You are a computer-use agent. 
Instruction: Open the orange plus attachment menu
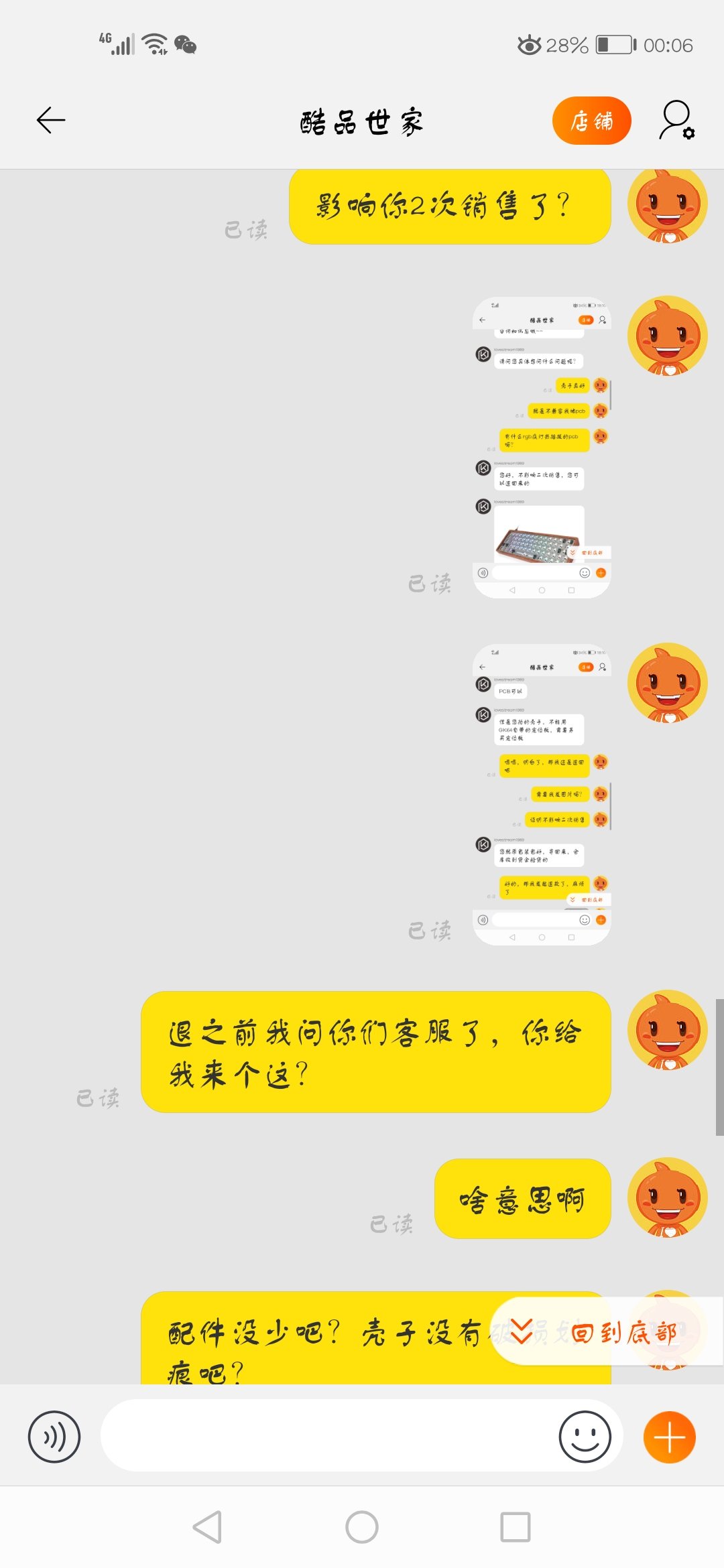pyautogui.click(x=669, y=1437)
